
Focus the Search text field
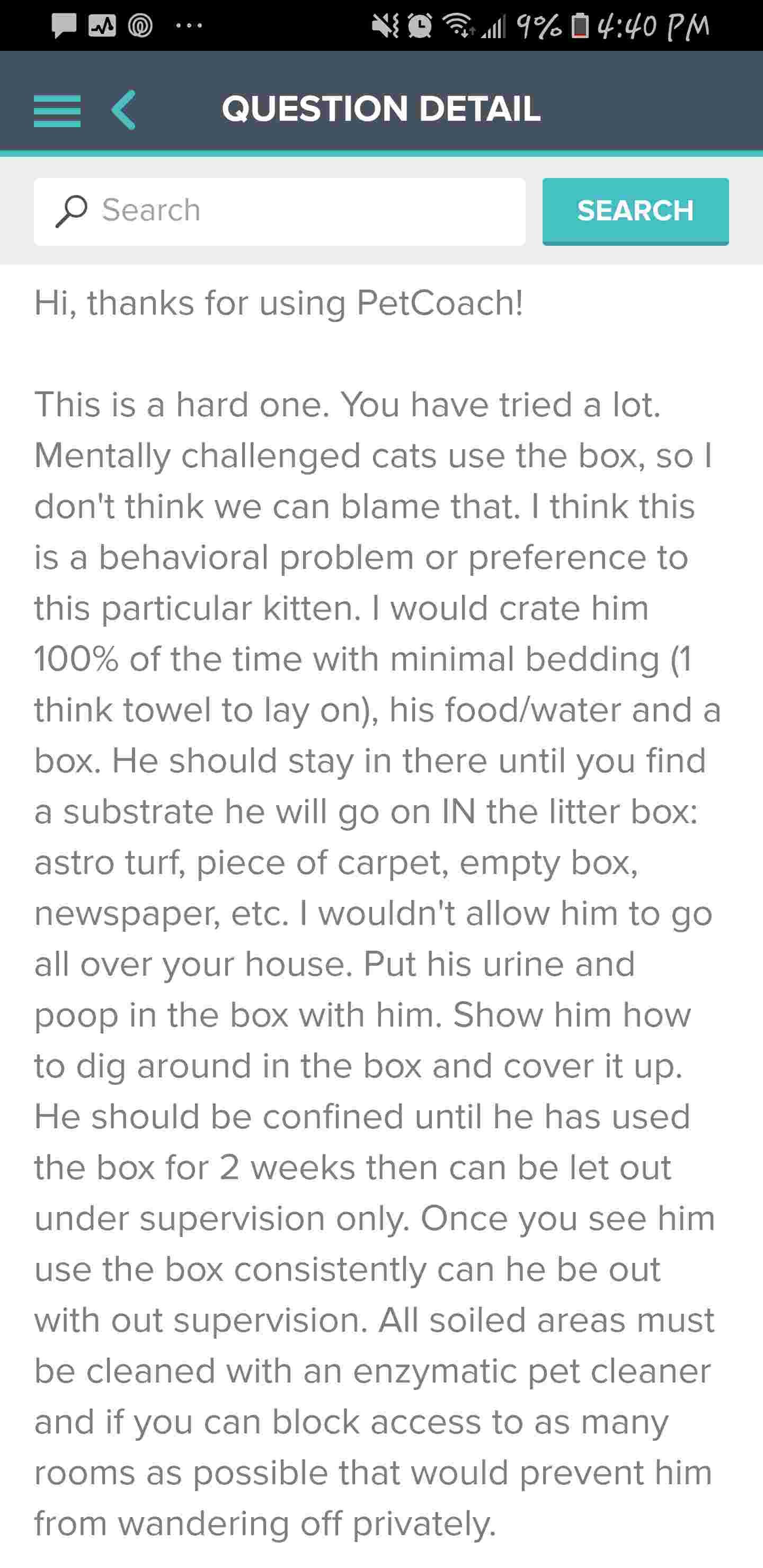tap(280, 211)
